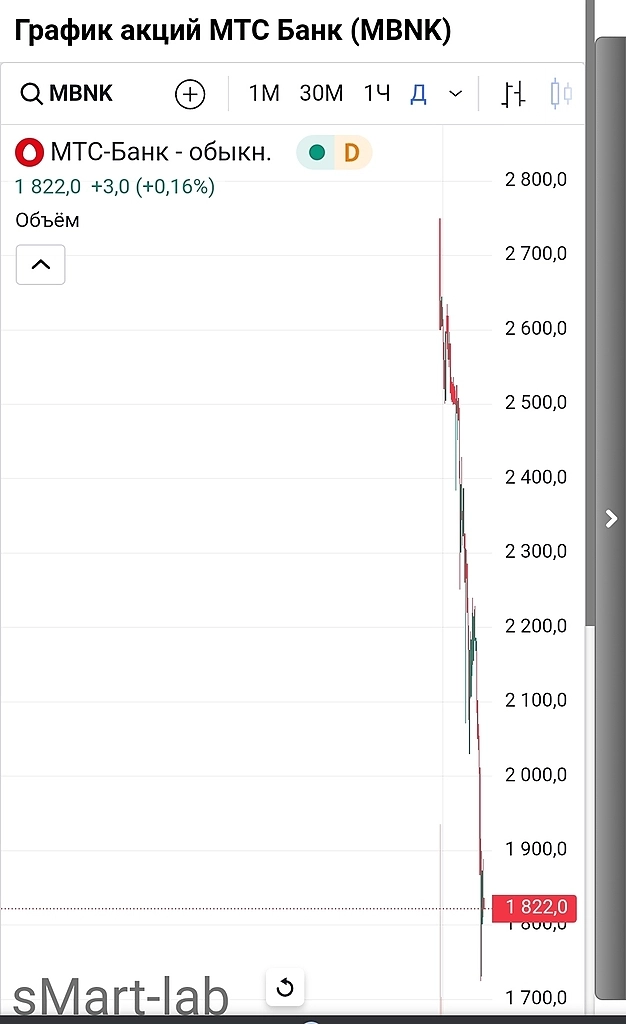The image size is (626, 1024).
Task: Select the 30M interval
Action: pyautogui.click(x=321, y=94)
